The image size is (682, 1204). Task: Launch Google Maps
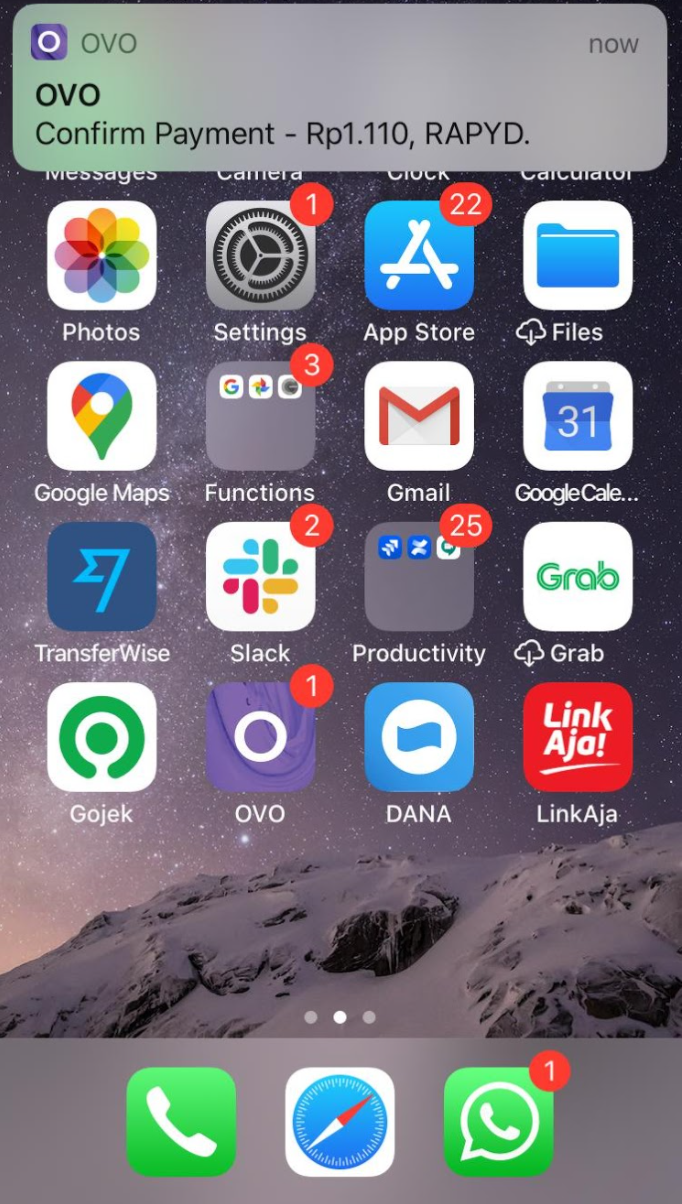click(x=102, y=416)
